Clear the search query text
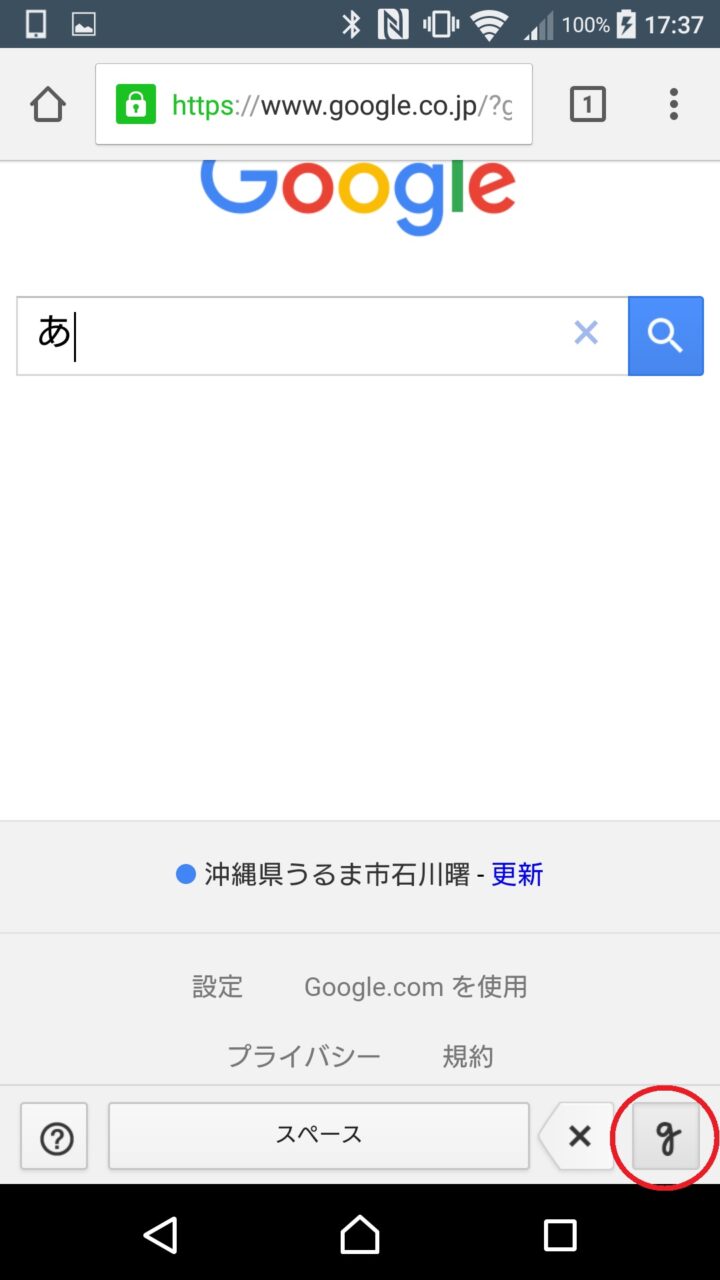This screenshot has width=720, height=1280. point(586,333)
